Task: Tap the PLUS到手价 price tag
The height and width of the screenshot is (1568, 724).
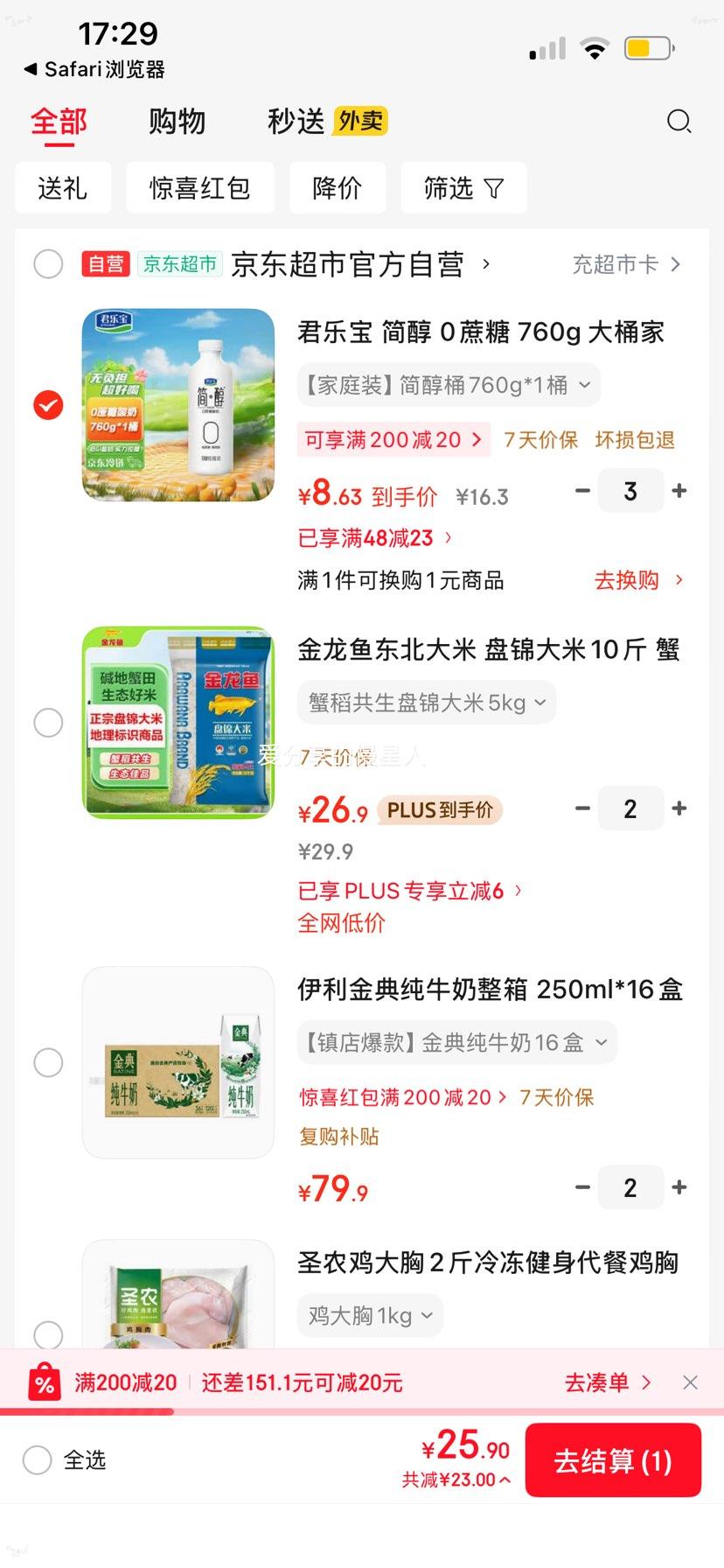Action: coord(440,809)
